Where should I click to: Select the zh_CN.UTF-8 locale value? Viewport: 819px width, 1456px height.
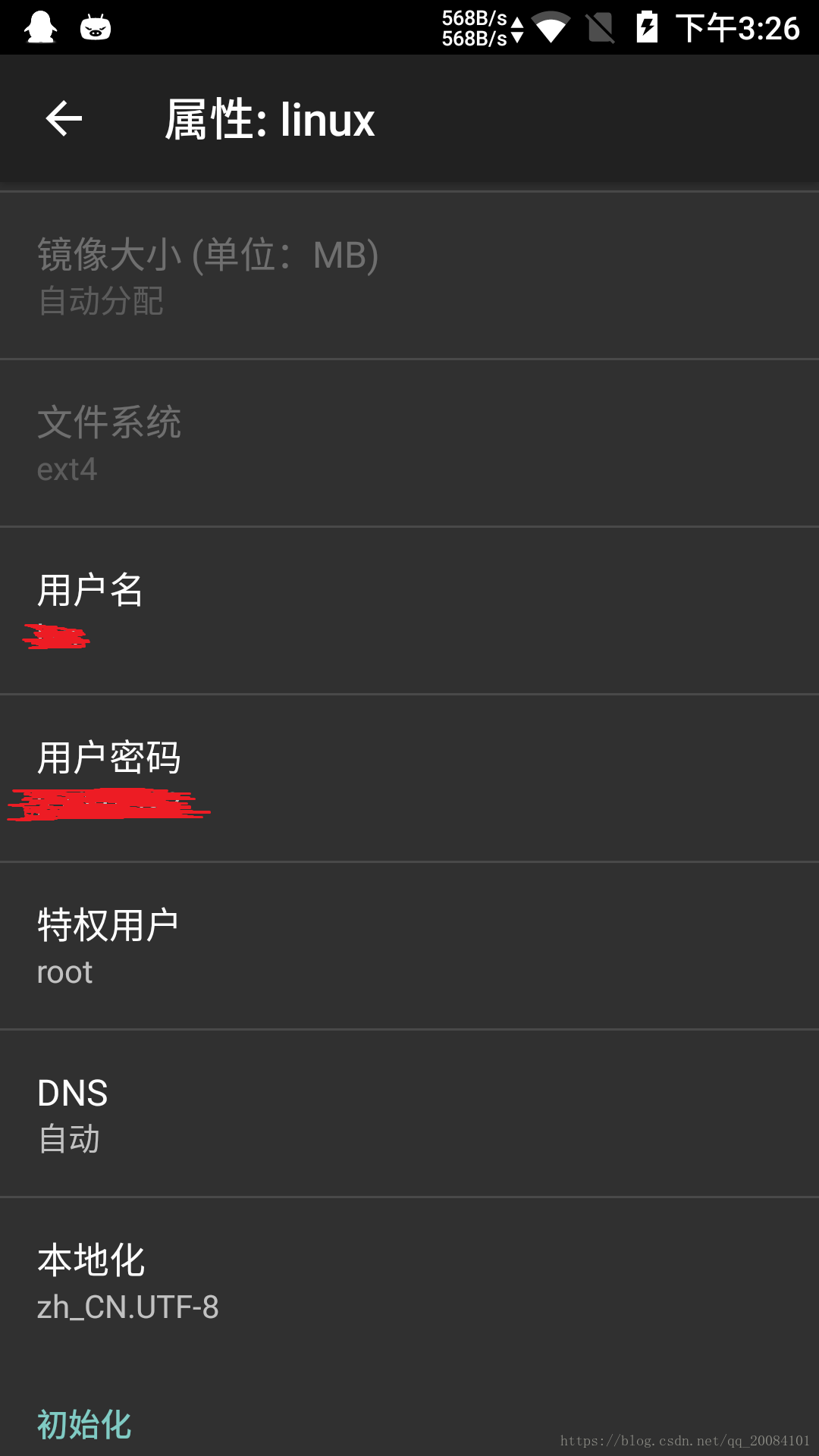click(x=127, y=1306)
